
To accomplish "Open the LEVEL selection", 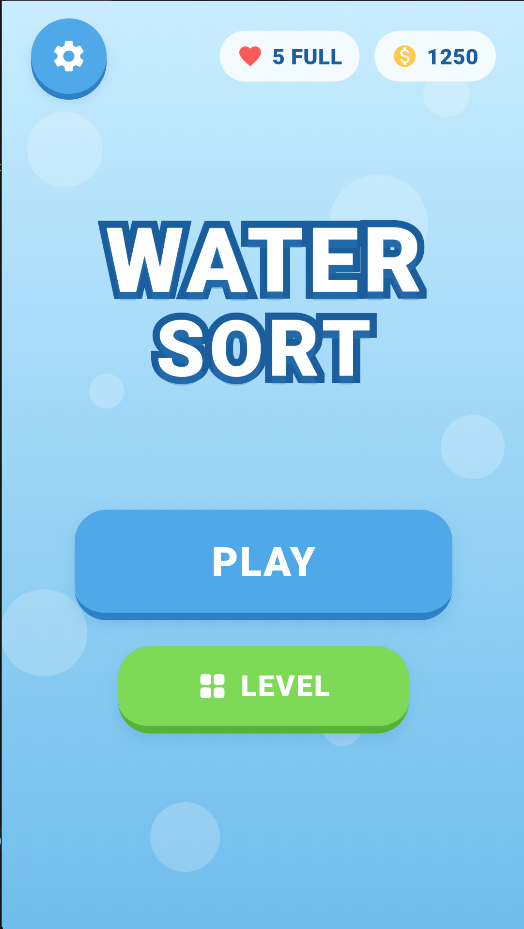I will point(263,688).
